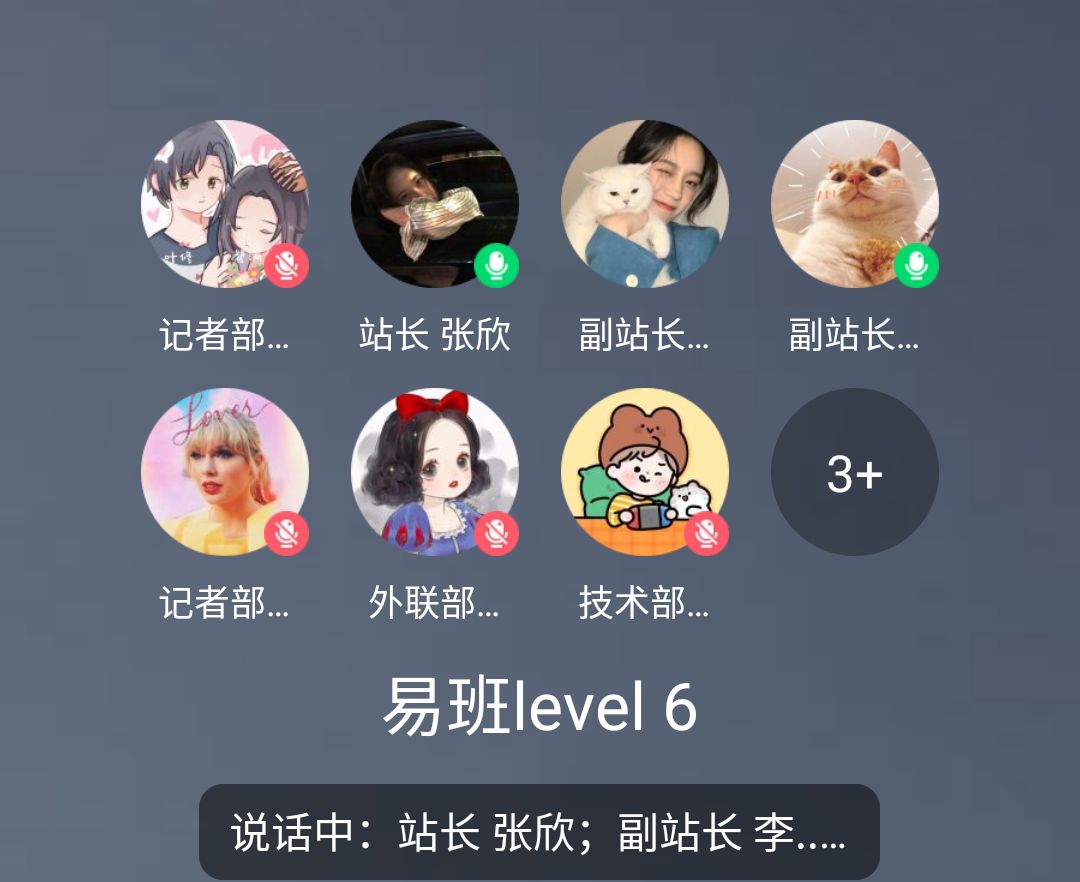
Task: Open the 副站长 avatar with the orange cat
Action: pyautogui.click(x=854, y=204)
